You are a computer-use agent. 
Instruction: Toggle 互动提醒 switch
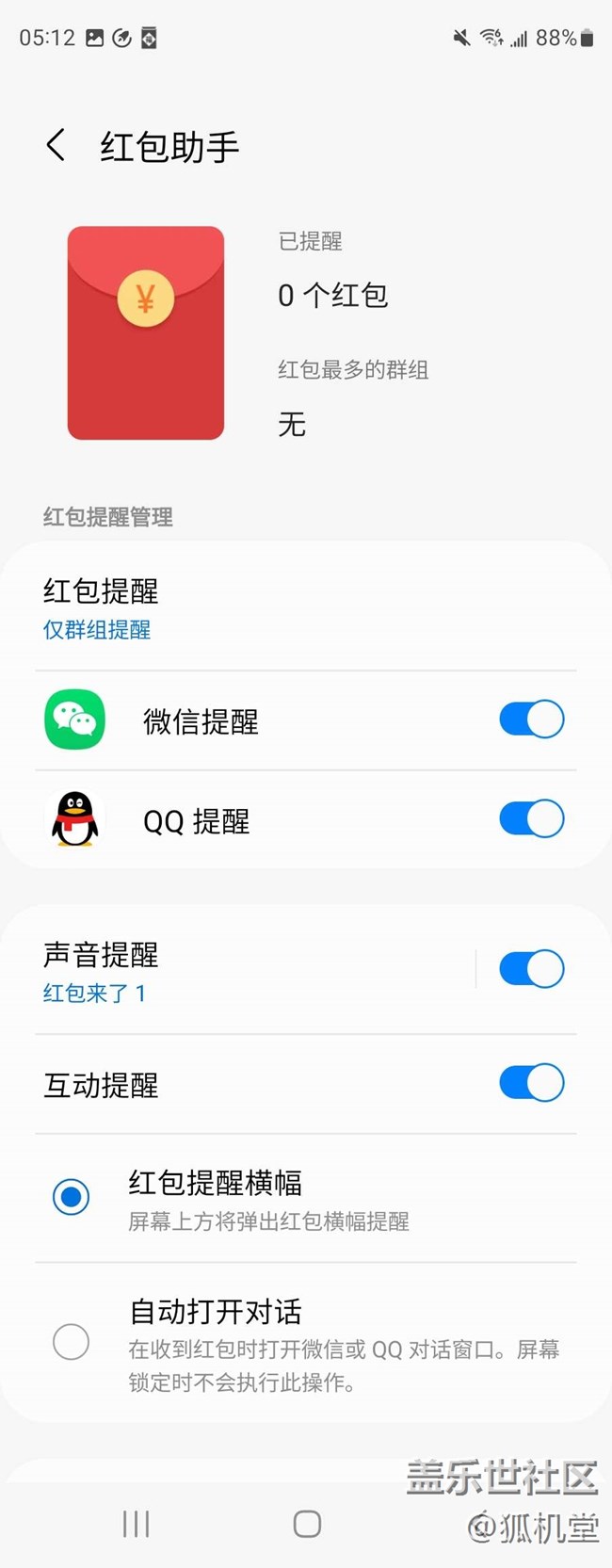(531, 1083)
